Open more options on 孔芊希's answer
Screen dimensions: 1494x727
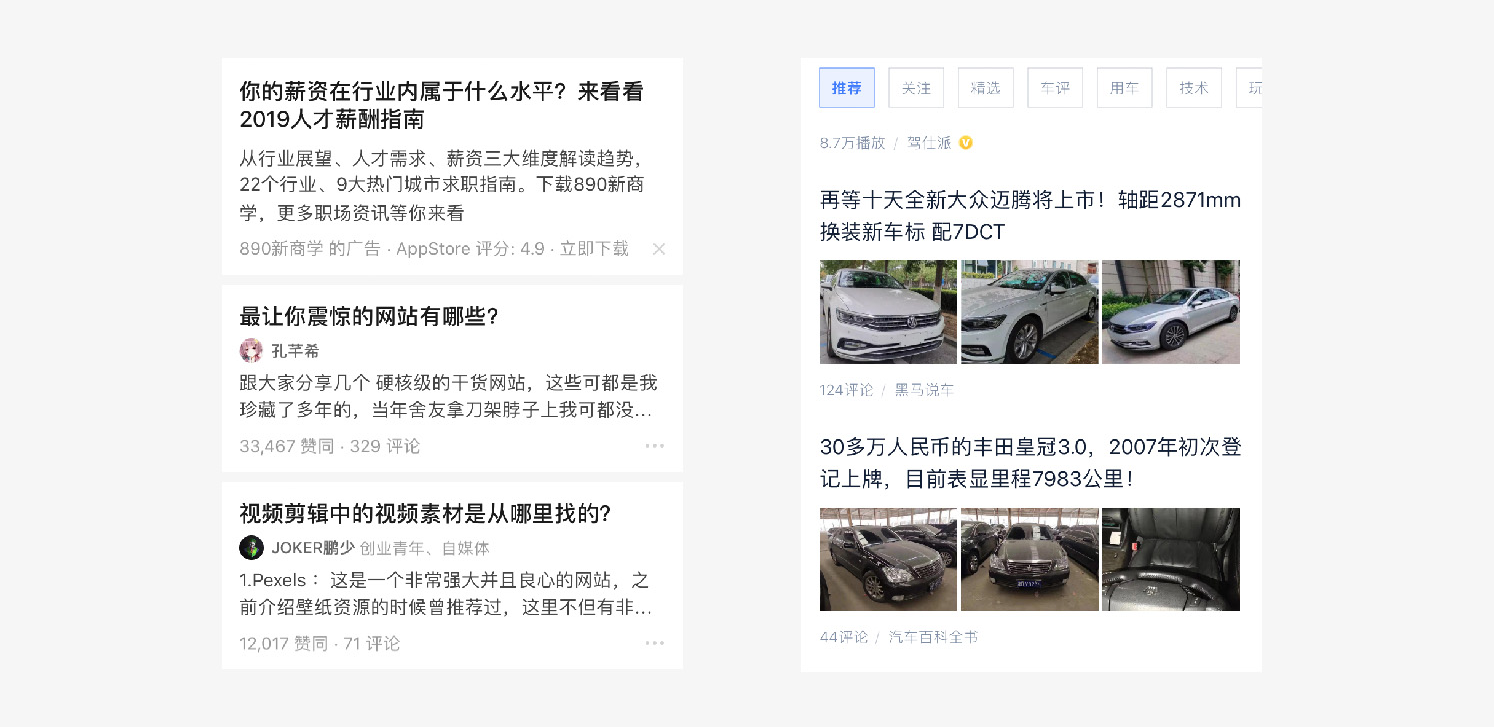[x=655, y=446]
